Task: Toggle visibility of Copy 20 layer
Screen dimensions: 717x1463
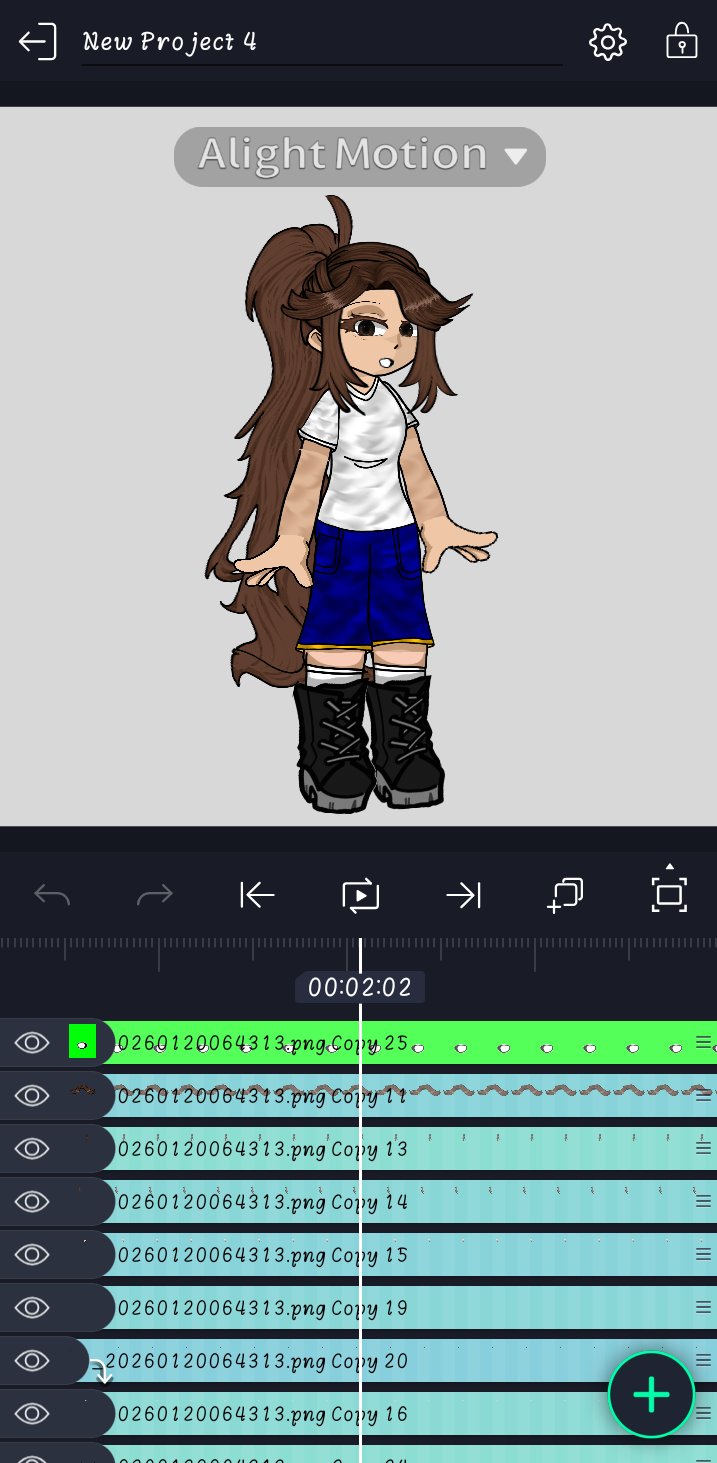Action: 32,1360
